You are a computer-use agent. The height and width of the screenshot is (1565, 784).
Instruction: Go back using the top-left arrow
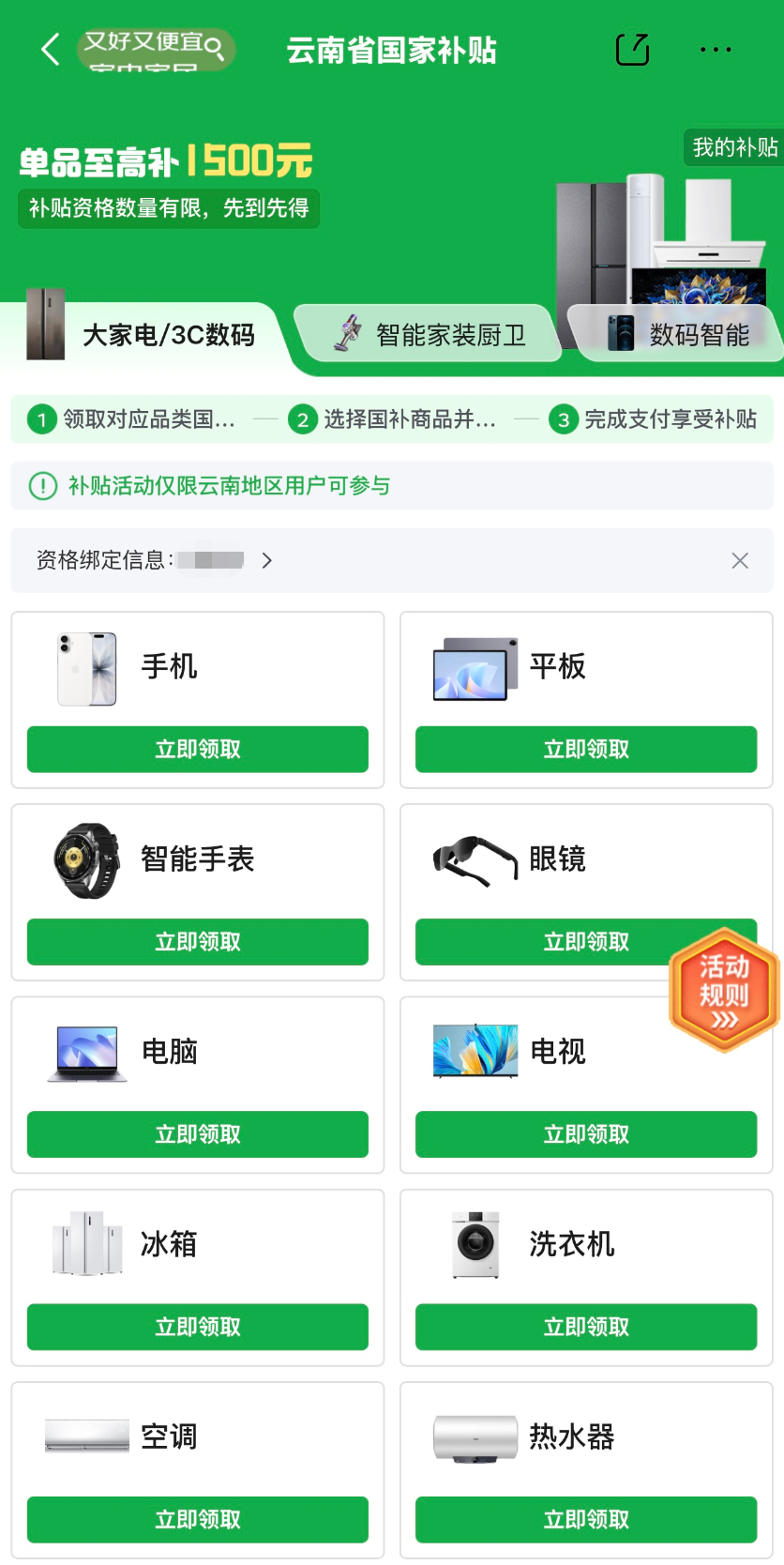coord(51,49)
